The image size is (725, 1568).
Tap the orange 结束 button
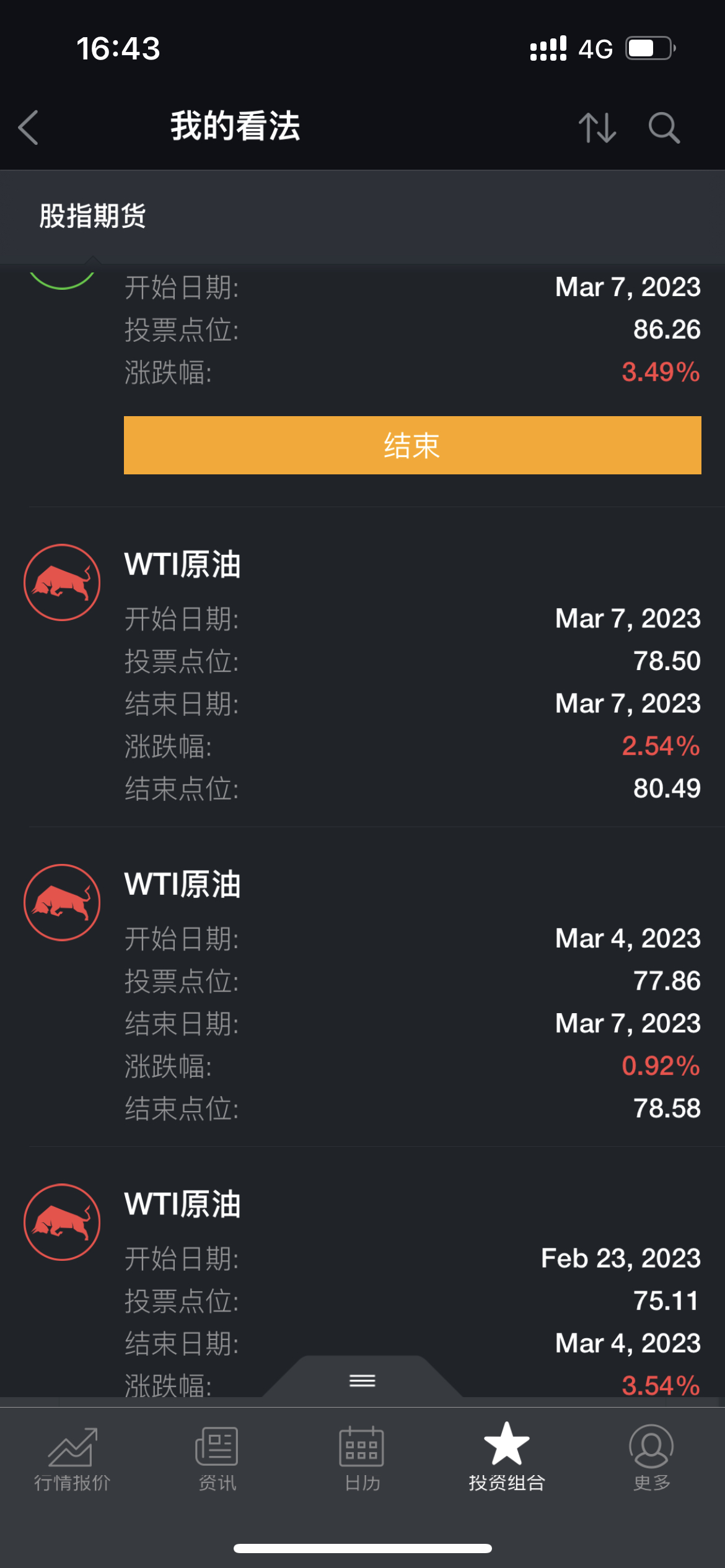(412, 445)
